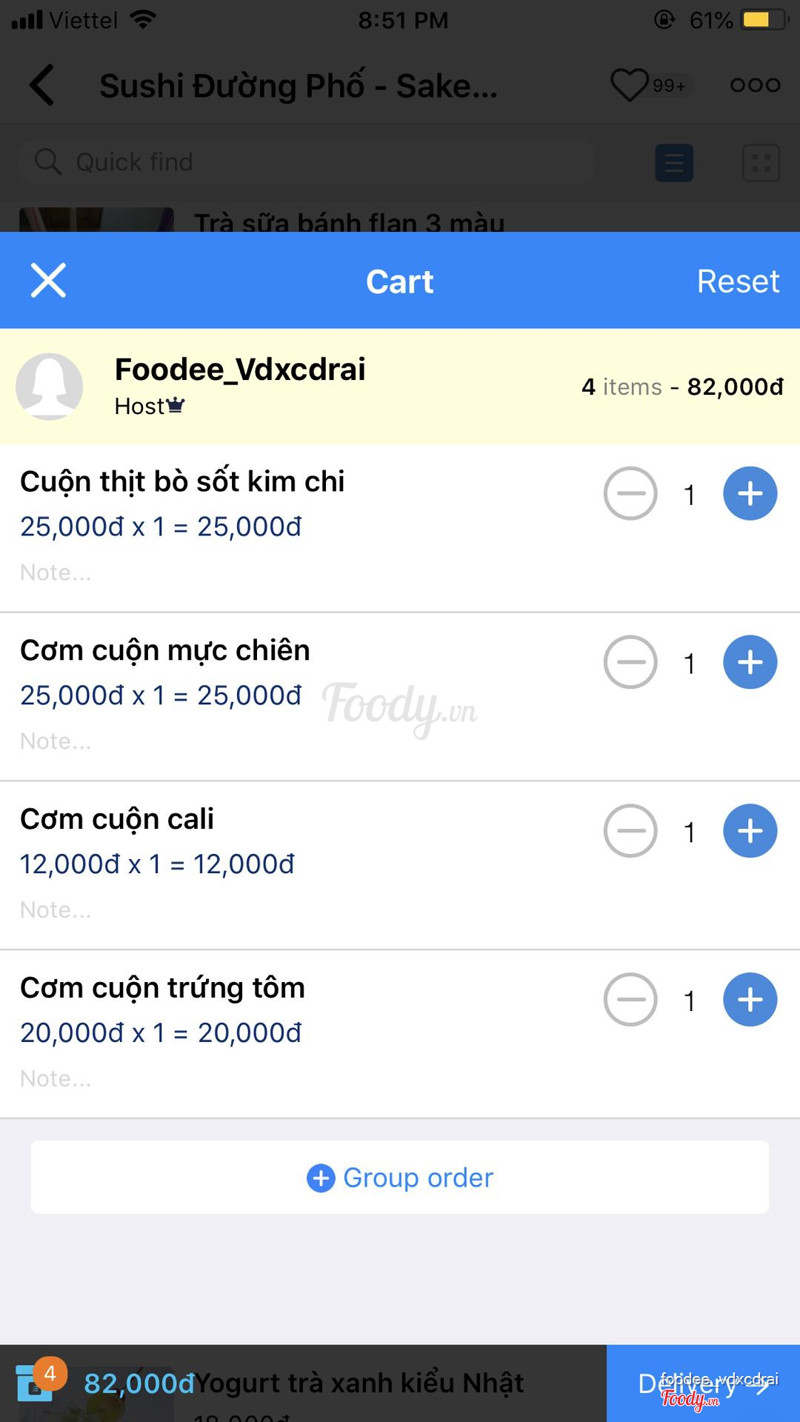Increase quantity of Cuộn thịt bò sốt kim chi
The image size is (800, 1422).
pos(750,494)
